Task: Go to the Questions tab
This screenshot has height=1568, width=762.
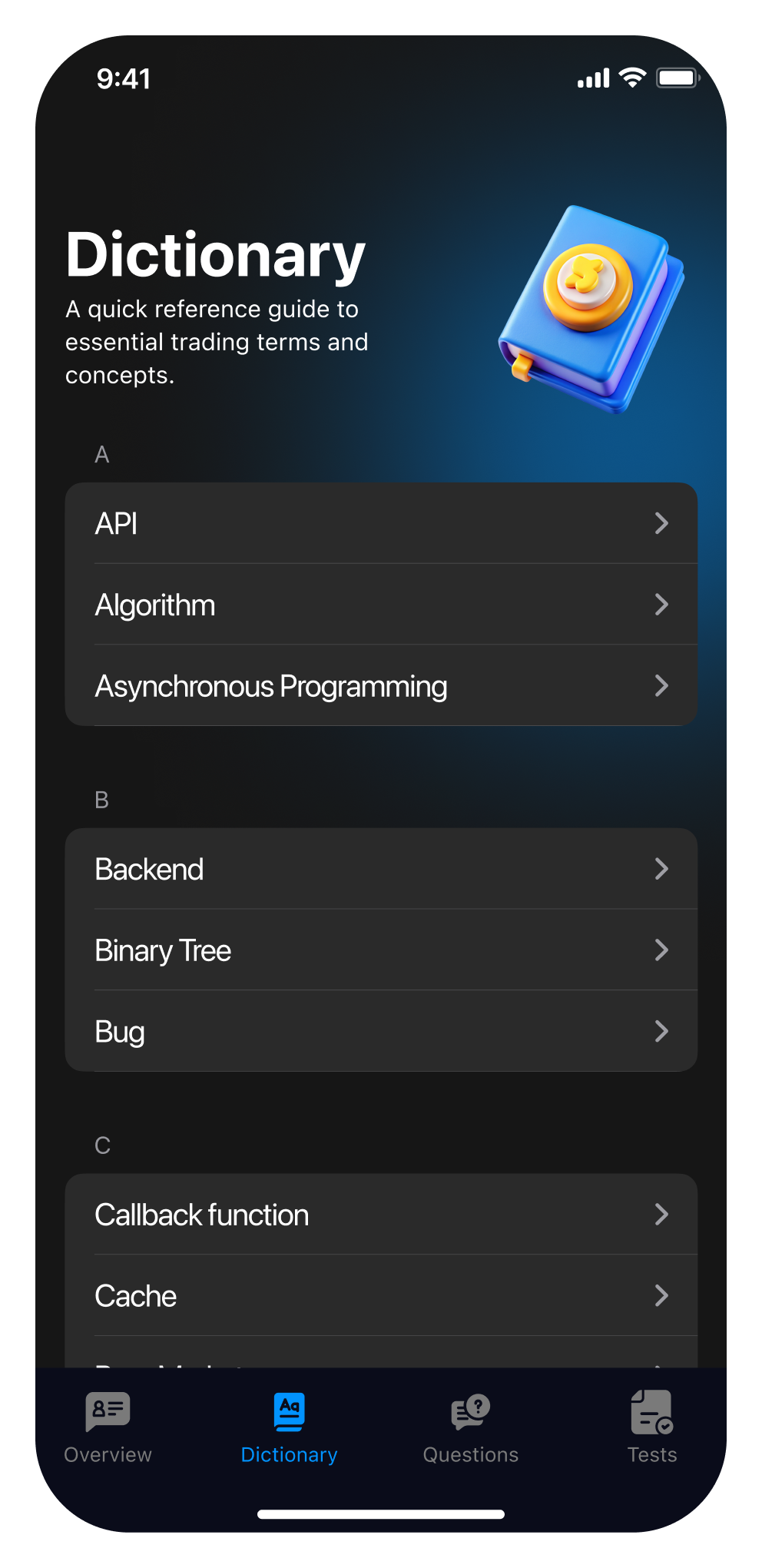Action: (x=471, y=1428)
